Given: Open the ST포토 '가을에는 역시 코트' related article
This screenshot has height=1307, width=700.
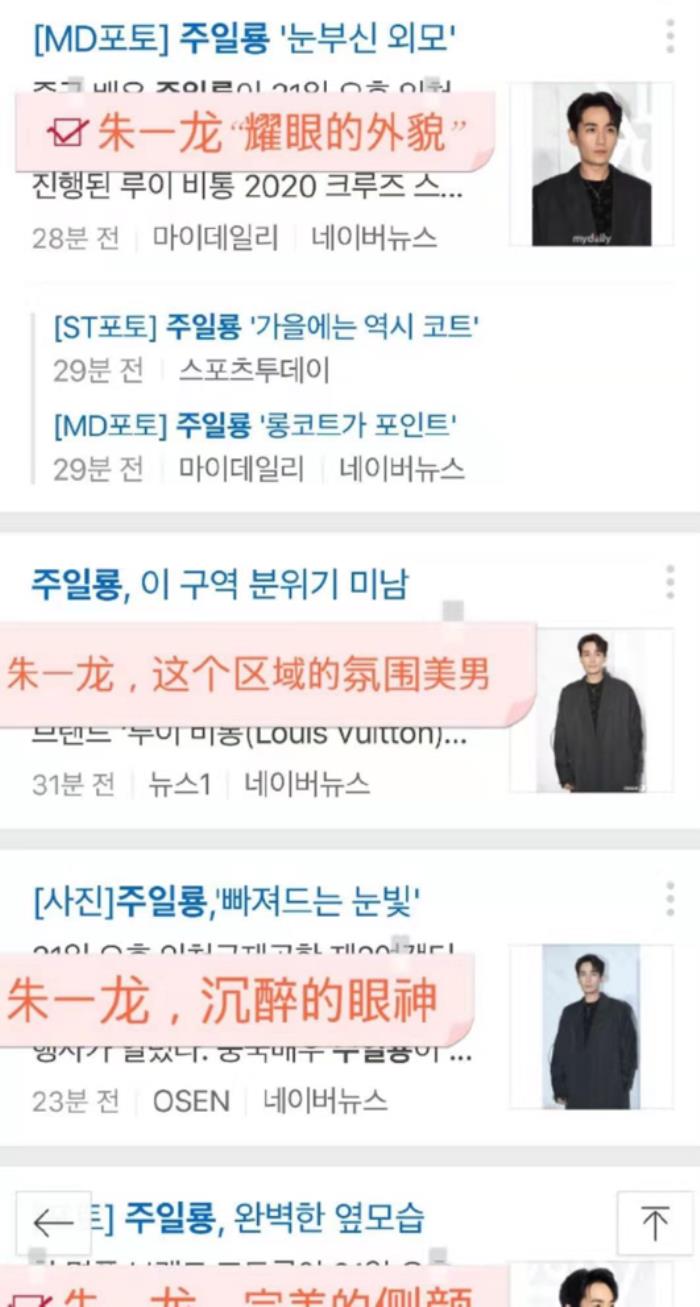Looking at the screenshot, I should [x=266, y=326].
